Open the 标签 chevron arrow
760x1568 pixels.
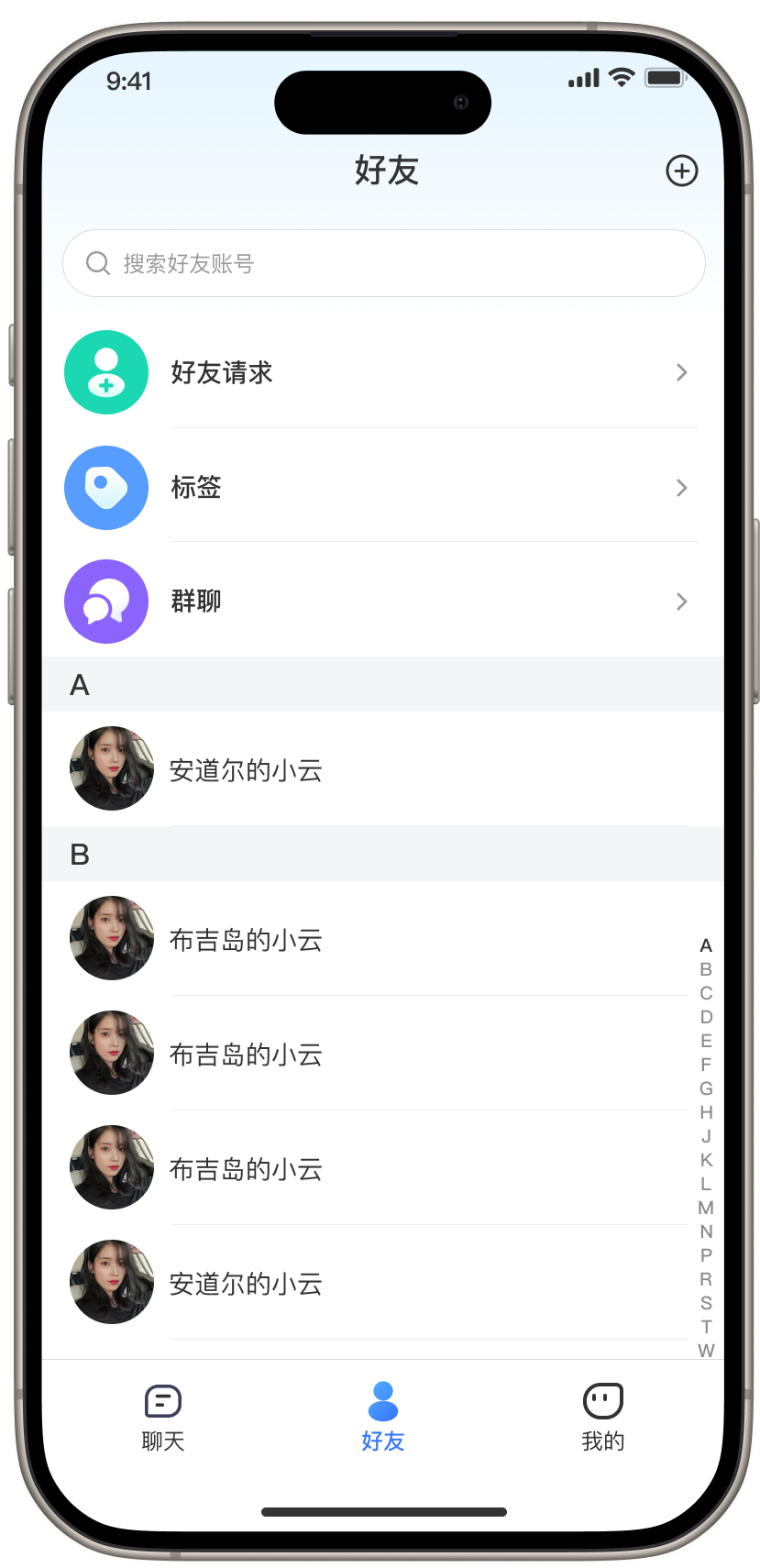pos(681,488)
